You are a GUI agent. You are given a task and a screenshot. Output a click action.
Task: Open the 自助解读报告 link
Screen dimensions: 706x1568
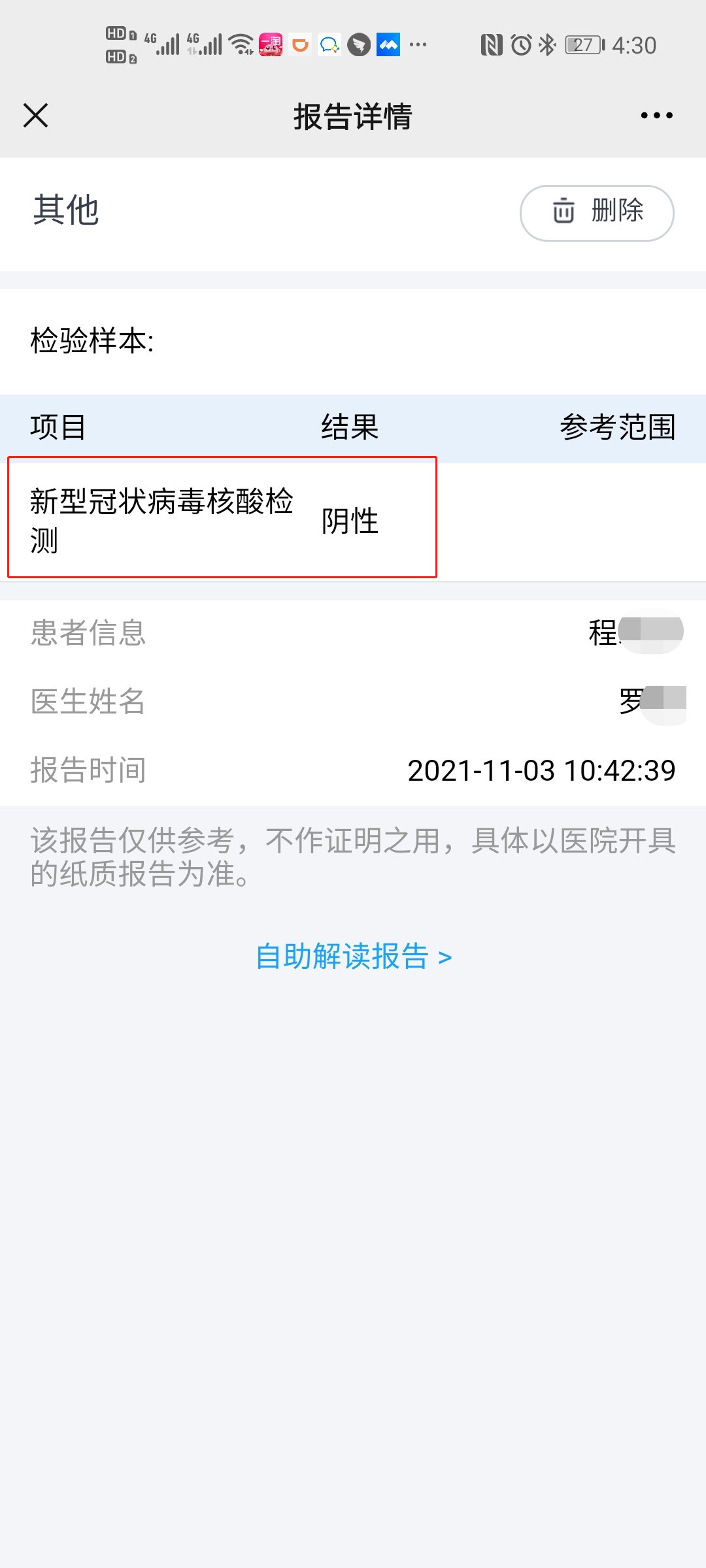click(x=353, y=956)
